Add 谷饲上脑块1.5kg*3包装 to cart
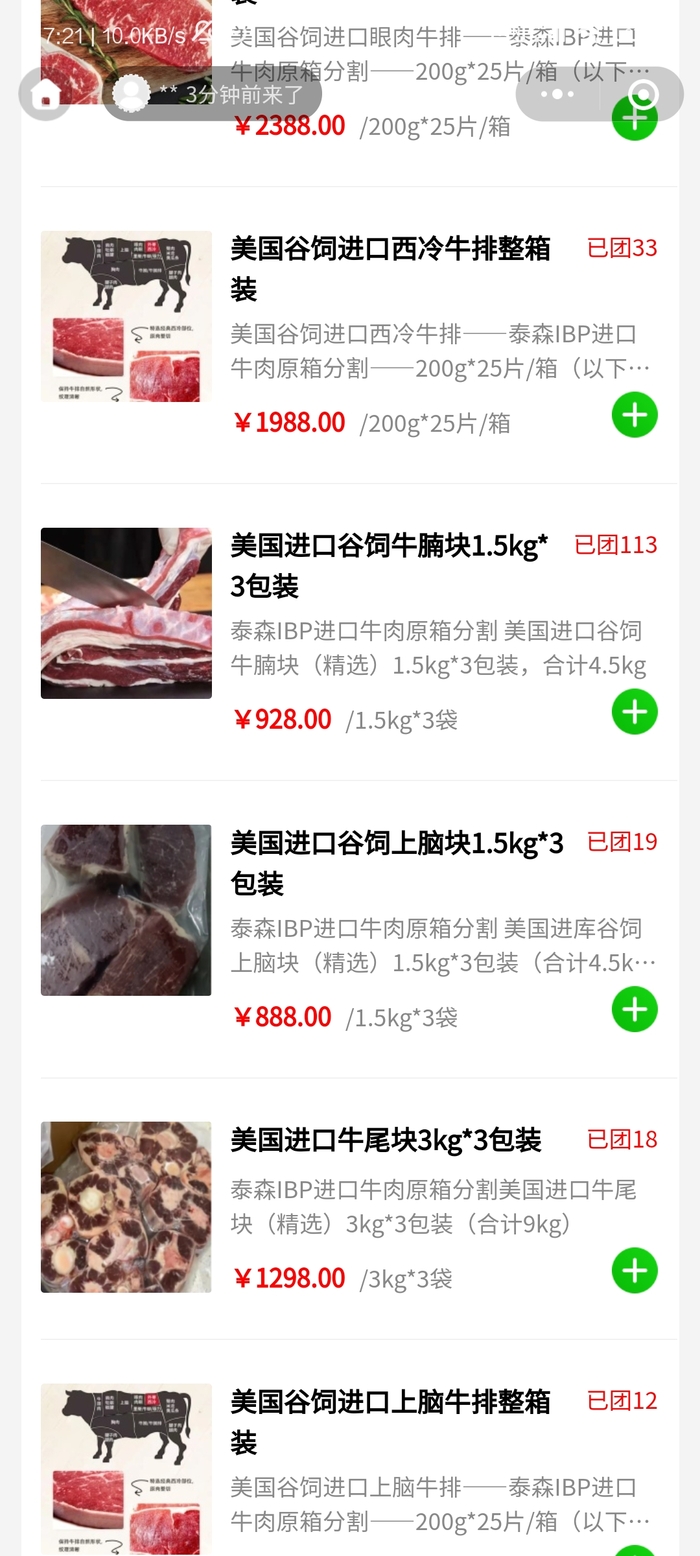700x1556 pixels. point(635,1009)
